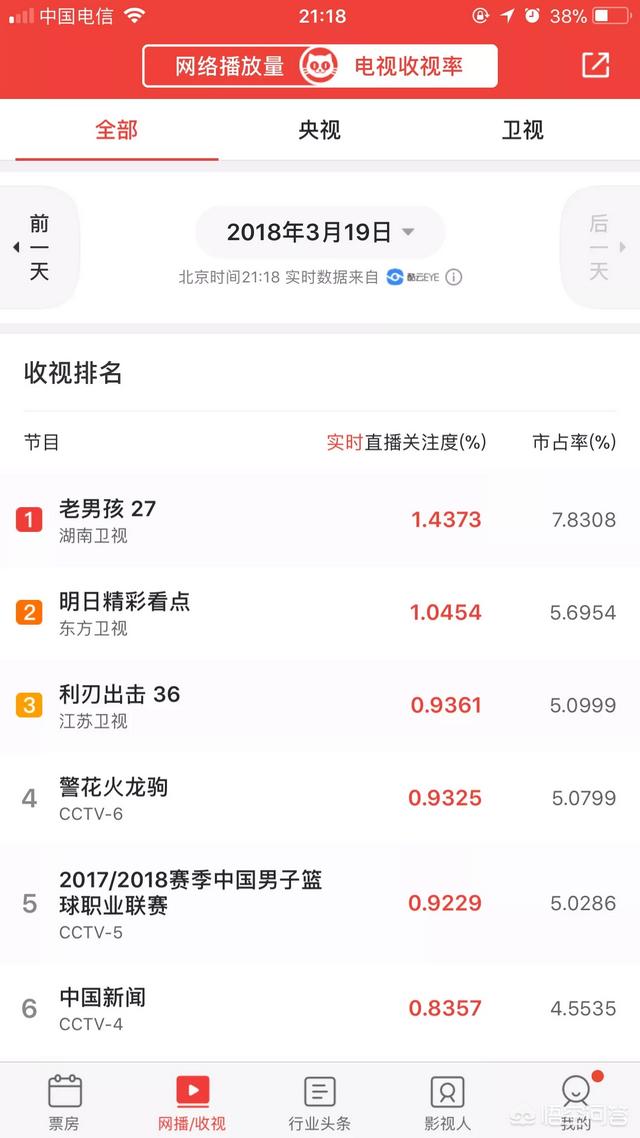Open the 明日精彩看点 row

click(x=320, y=613)
